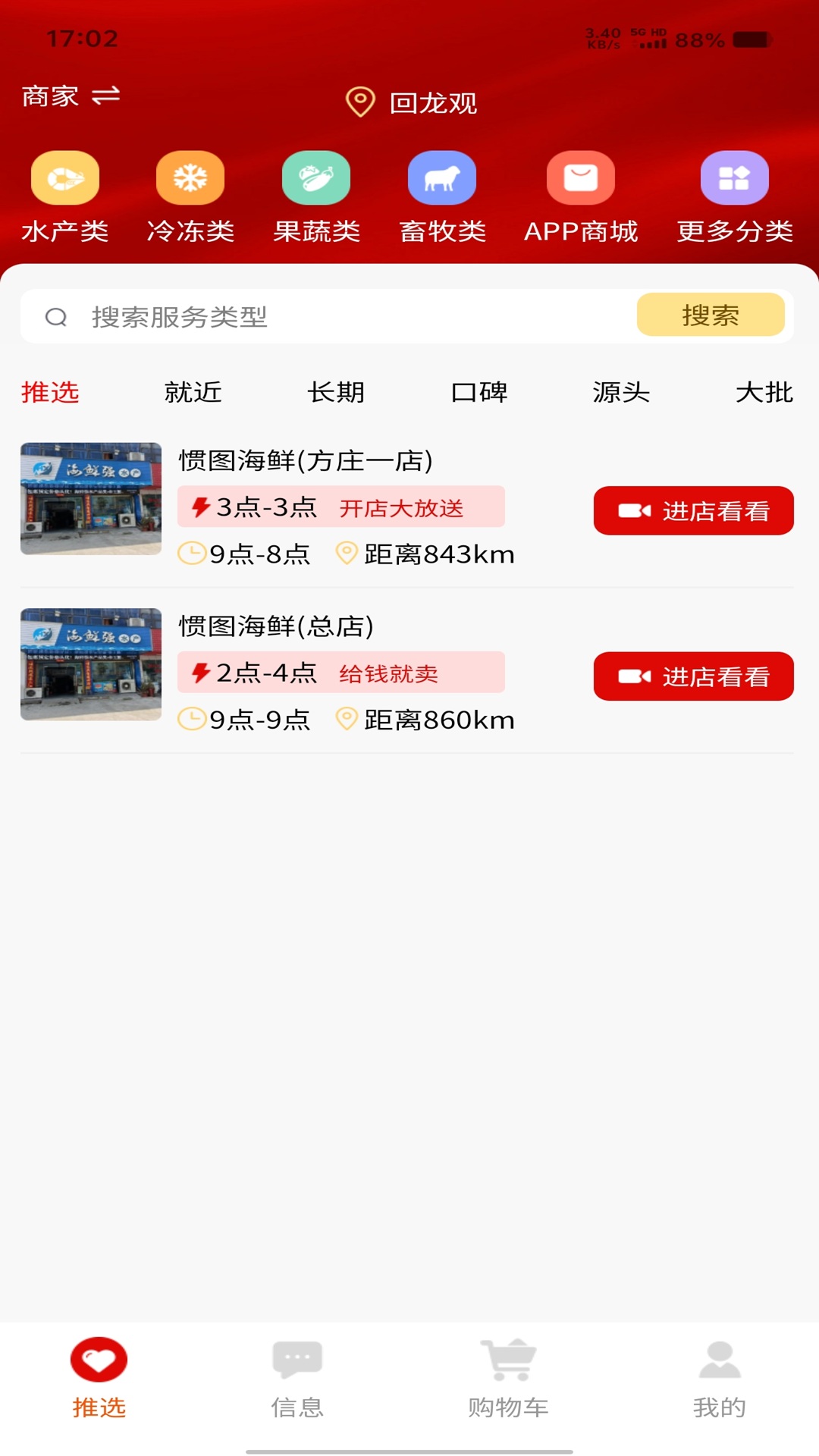The height and width of the screenshot is (1456, 819).
Task: Switch to the 就近 nearby tab
Action: click(x=192, y=392)
